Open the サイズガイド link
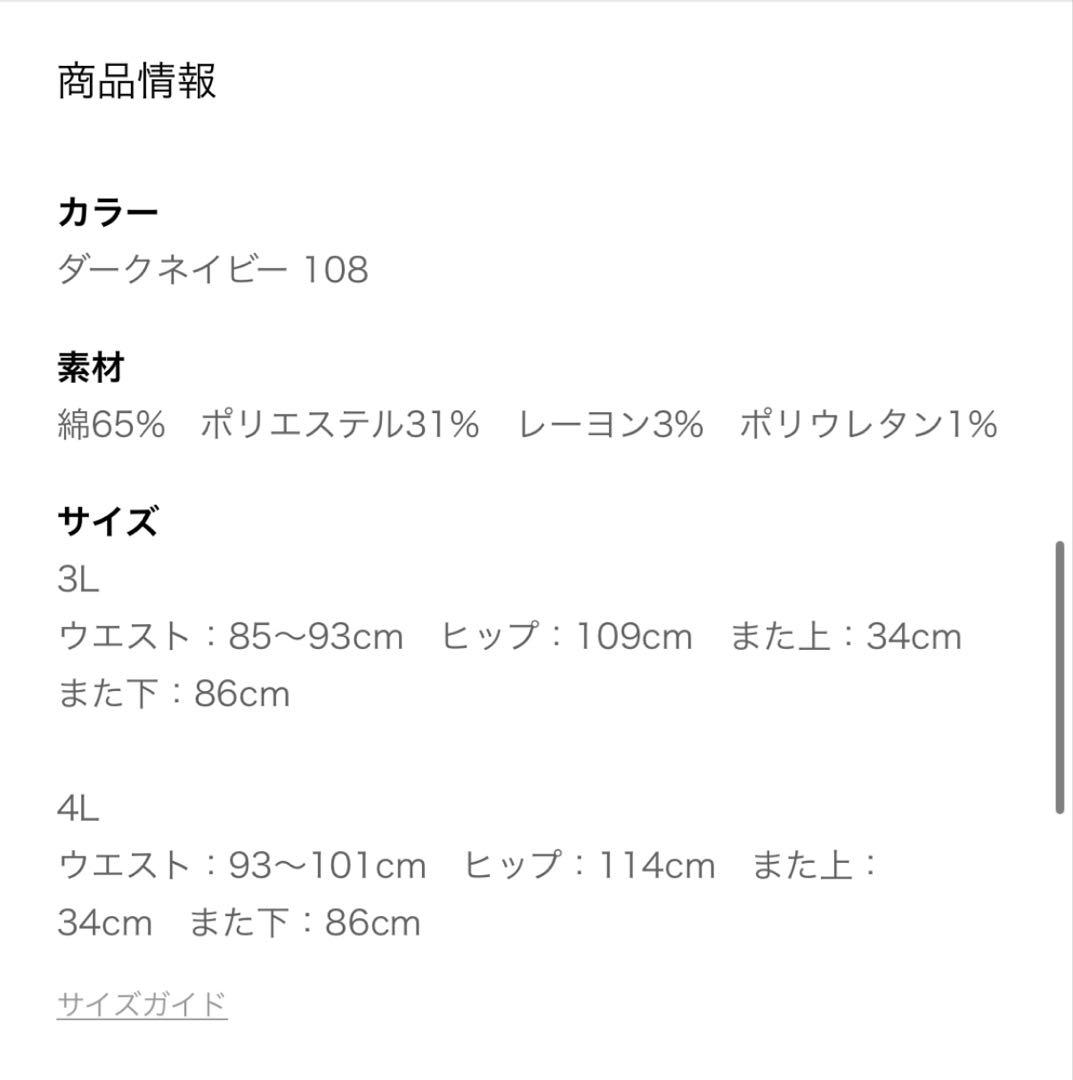Image resolution: width=1073 pixels, height=1080 pixels. pyautogui.click(x=142, y=1003)
